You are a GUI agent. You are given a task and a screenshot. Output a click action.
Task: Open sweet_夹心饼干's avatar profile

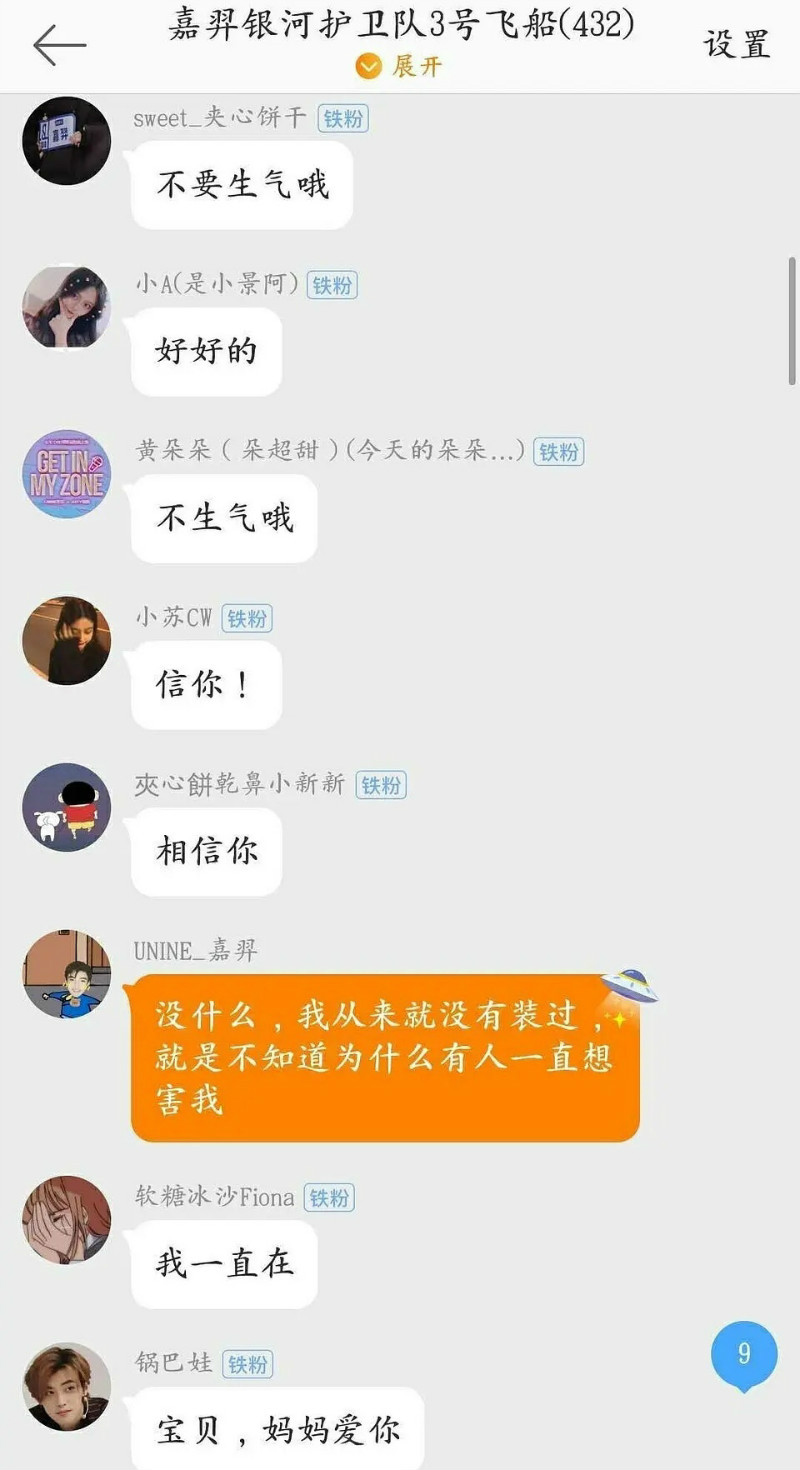[66, 141]
